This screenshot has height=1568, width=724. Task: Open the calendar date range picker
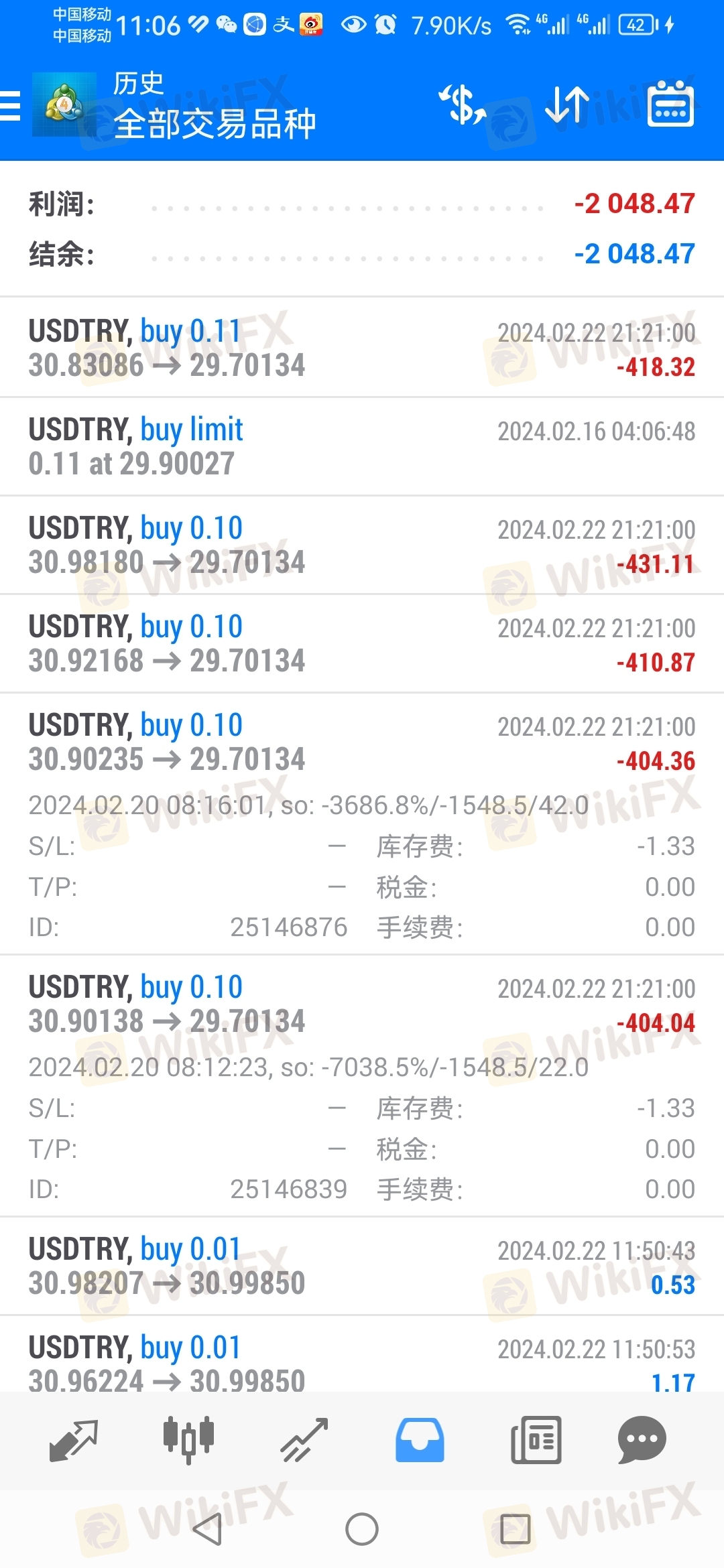coord(670,105)
